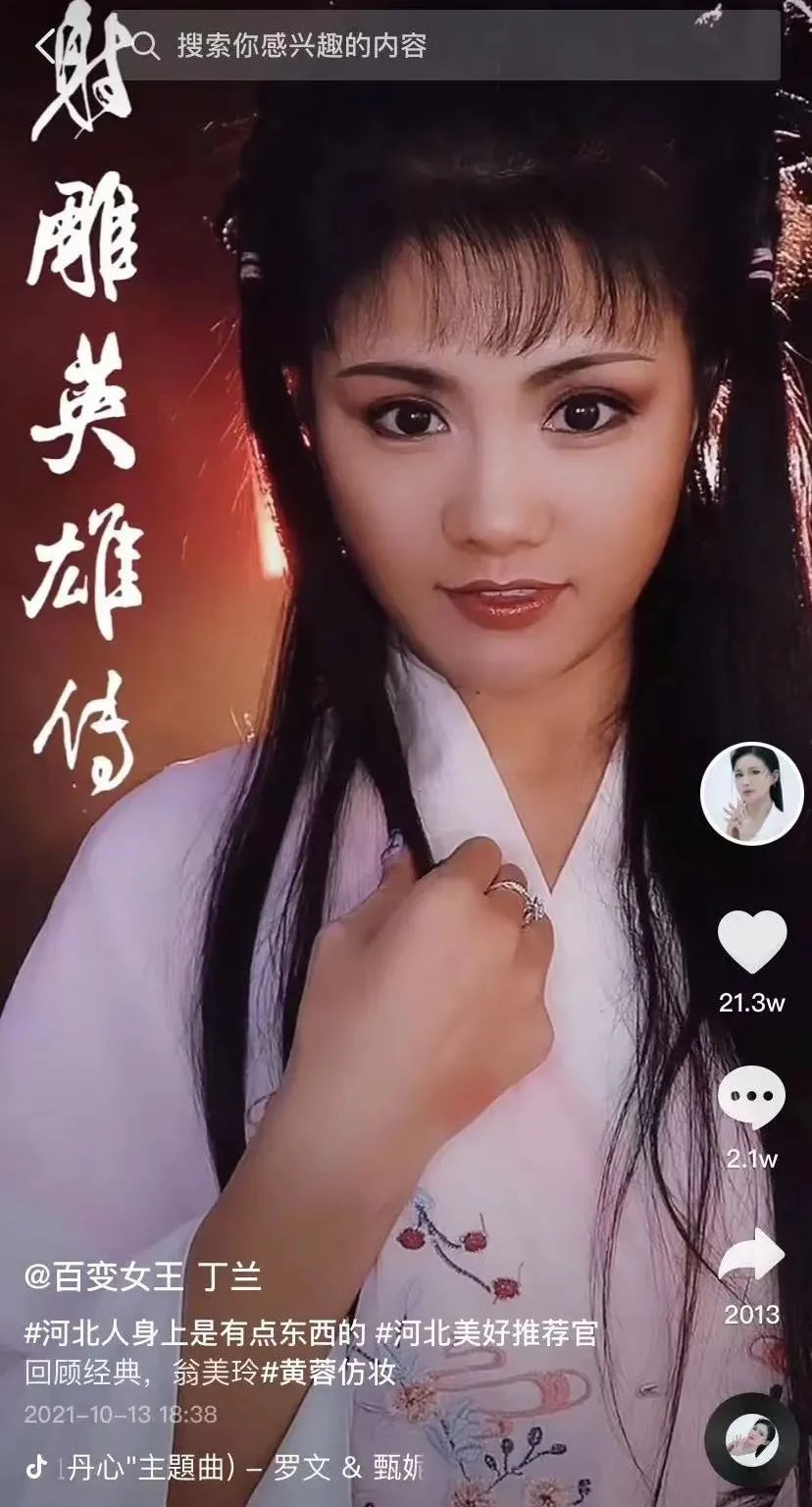Open hashtag #黄蓉仿妆
The image size is (812, 1507).
pyautogui.click(x=328, y=1372)
